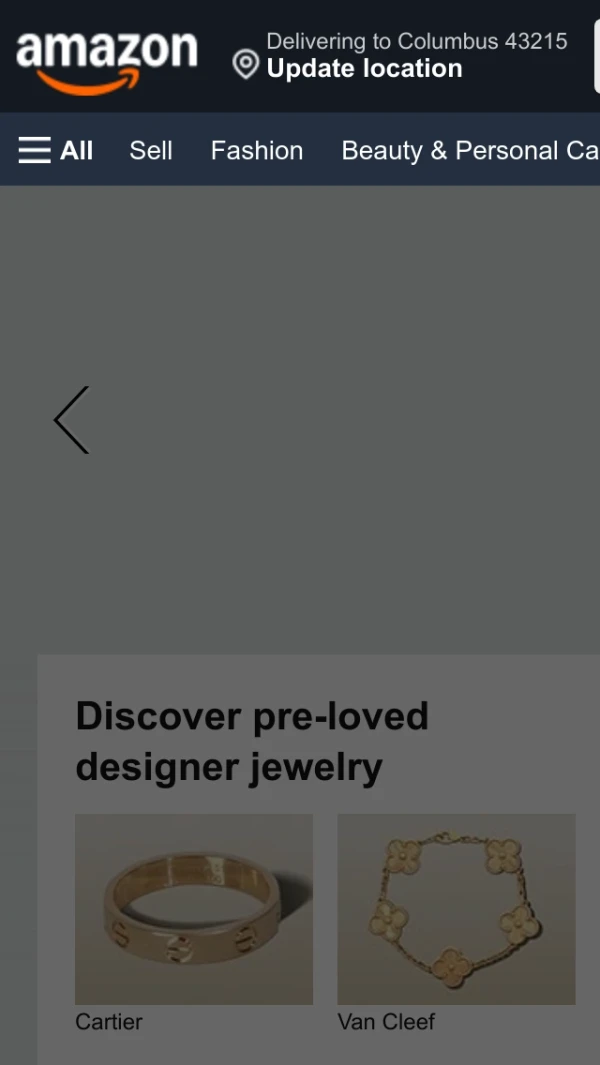Open Beauty & Personal Care category
600x1065 pixels.
(469, 150)
